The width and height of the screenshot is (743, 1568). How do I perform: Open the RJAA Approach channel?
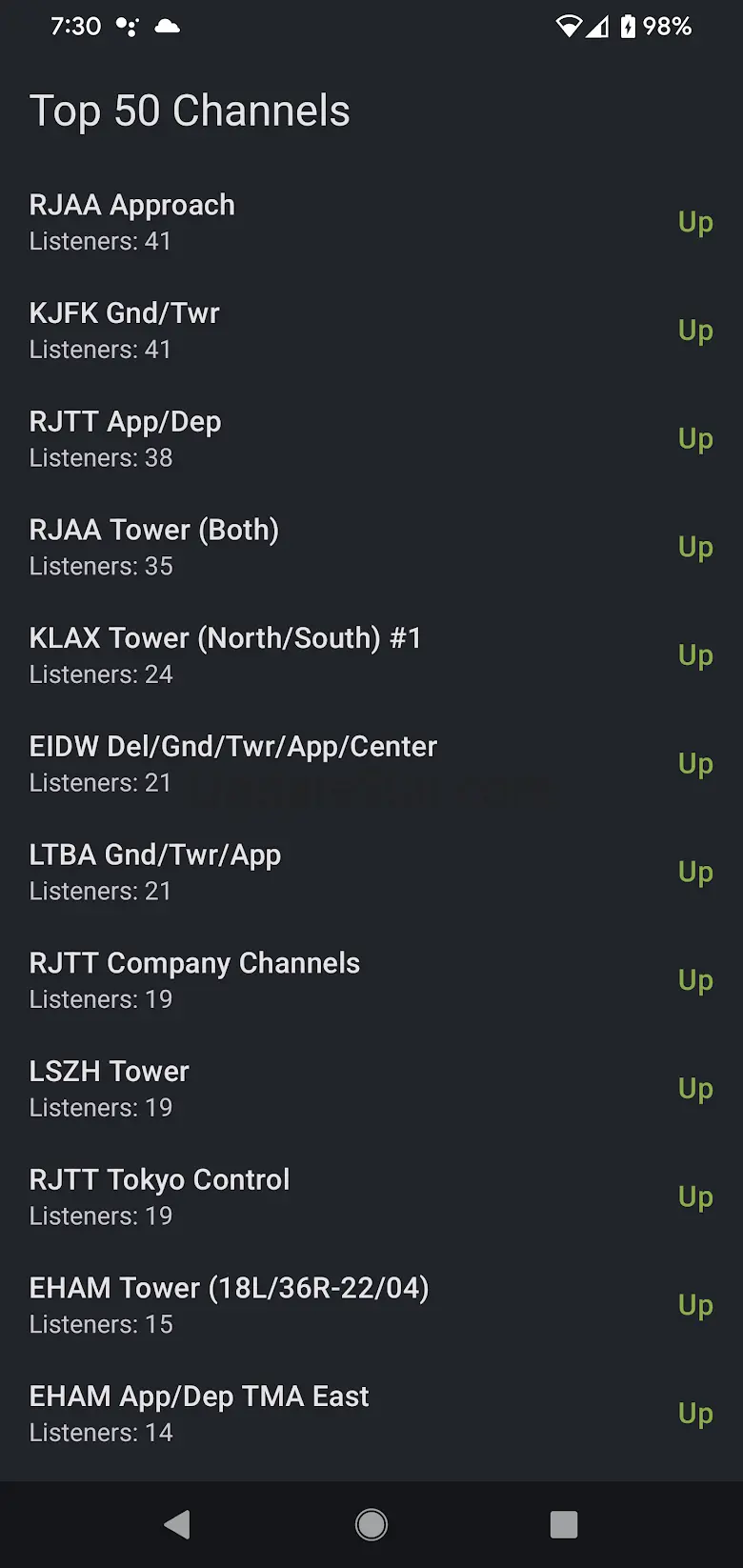pyautogui.click(x=371, y=222)
